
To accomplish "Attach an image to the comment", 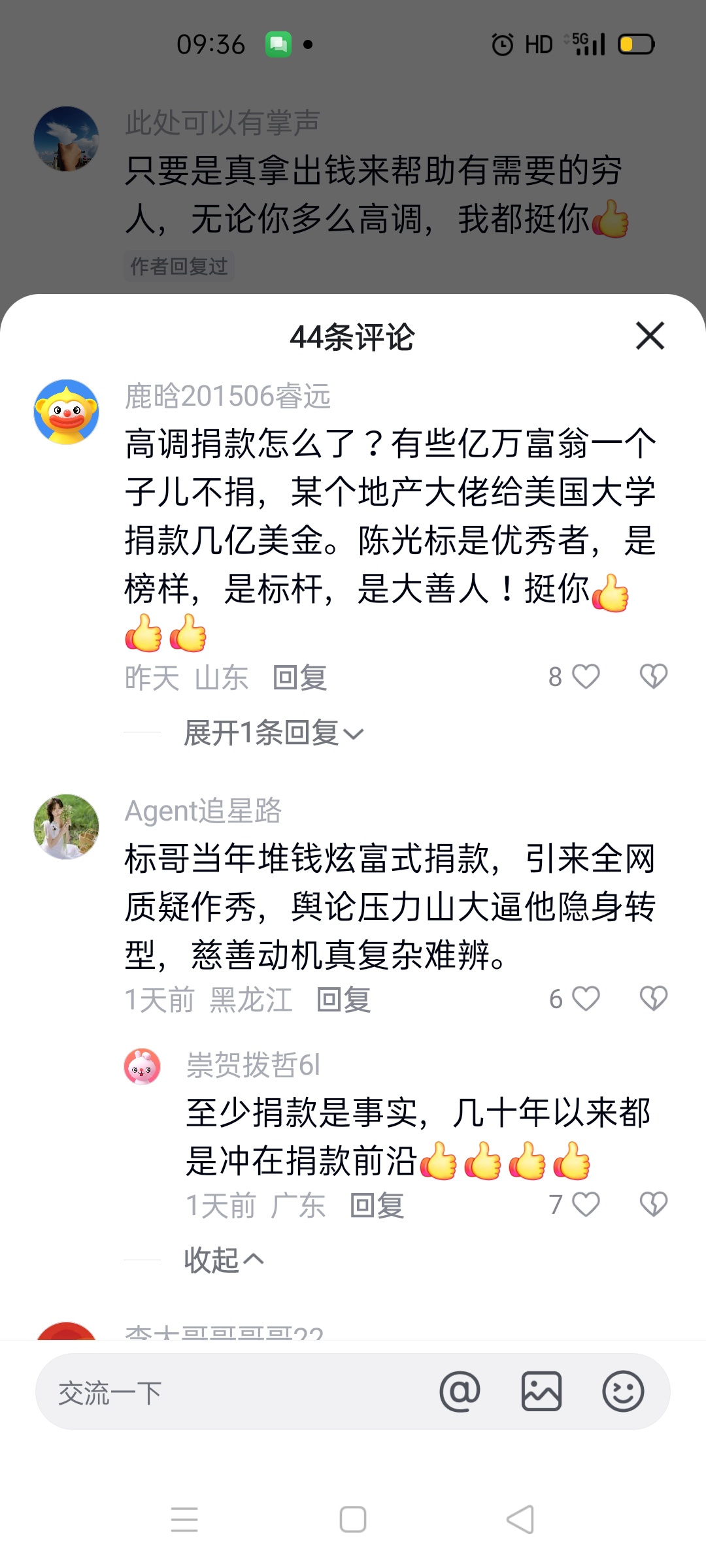I will pos(541,1392).
